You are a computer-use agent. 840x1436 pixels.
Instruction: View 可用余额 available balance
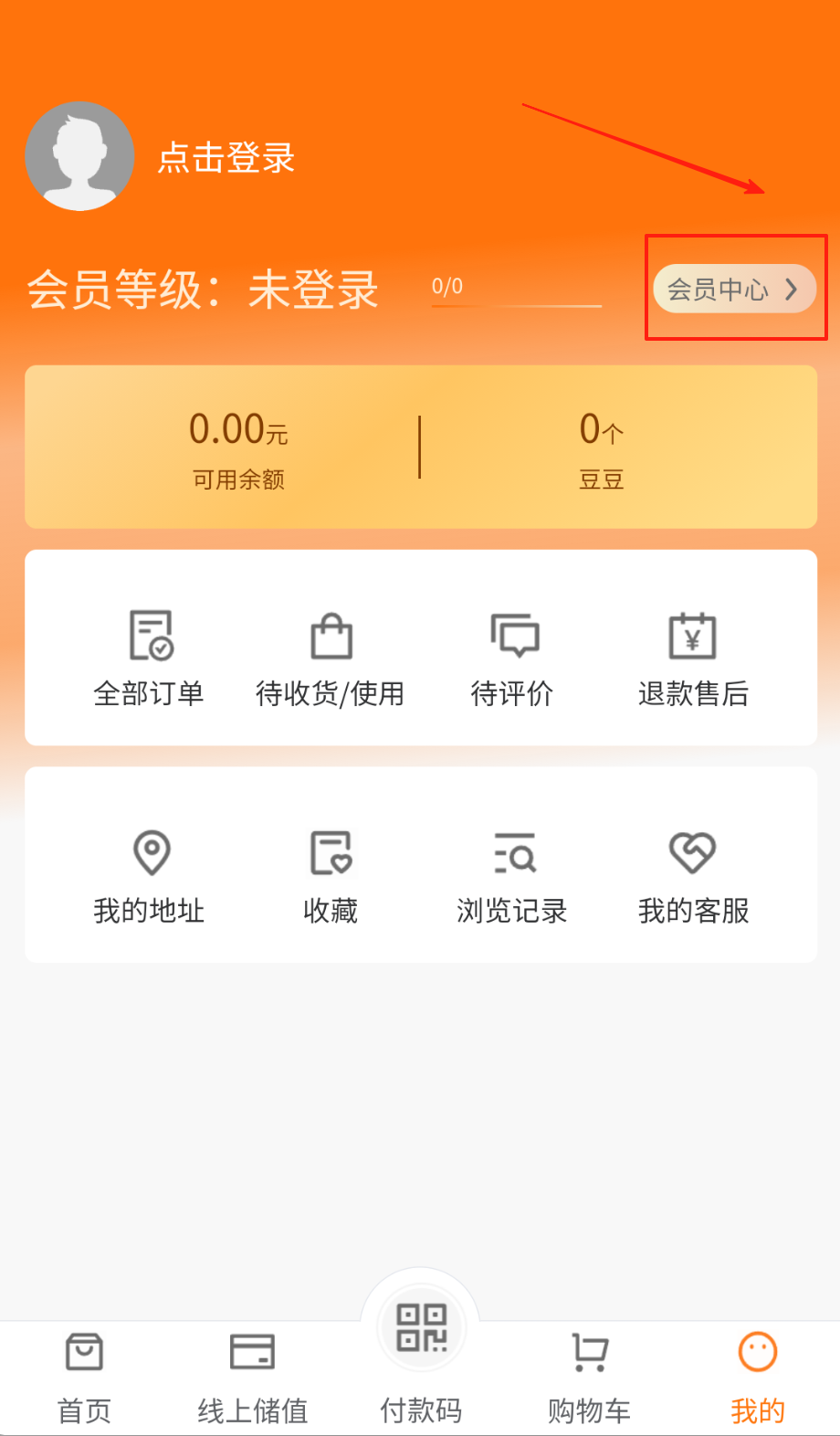[x=238, y=448]
